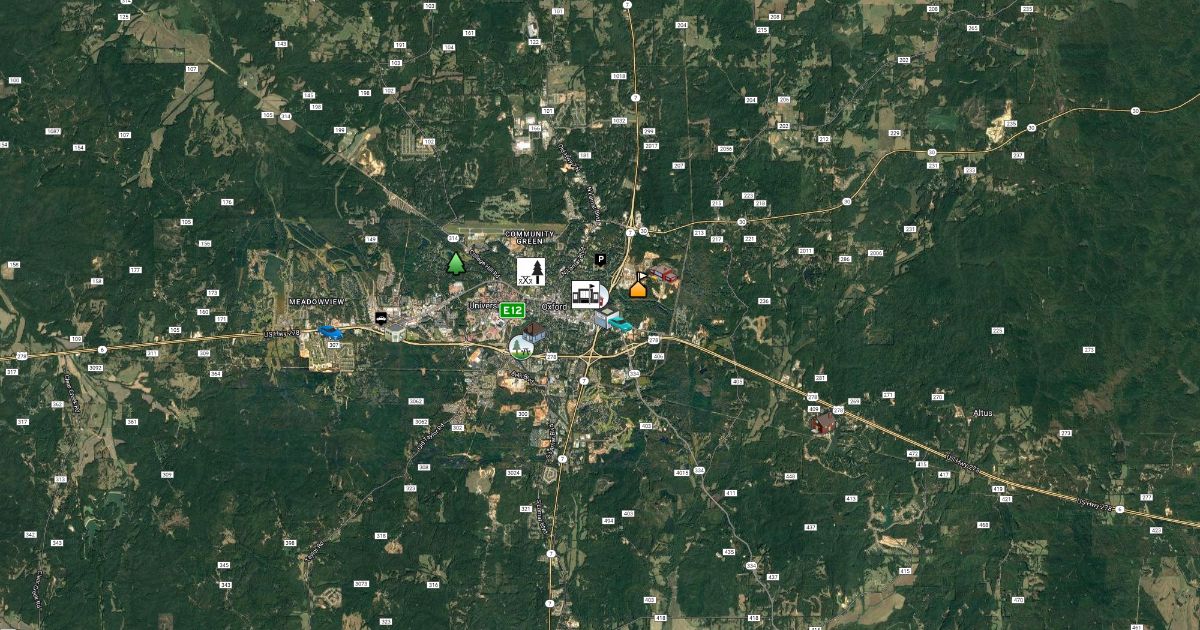The width and height of the screenshot is (1200, 630).
Task: Open the small black car marker
Action: pos(382,317)
